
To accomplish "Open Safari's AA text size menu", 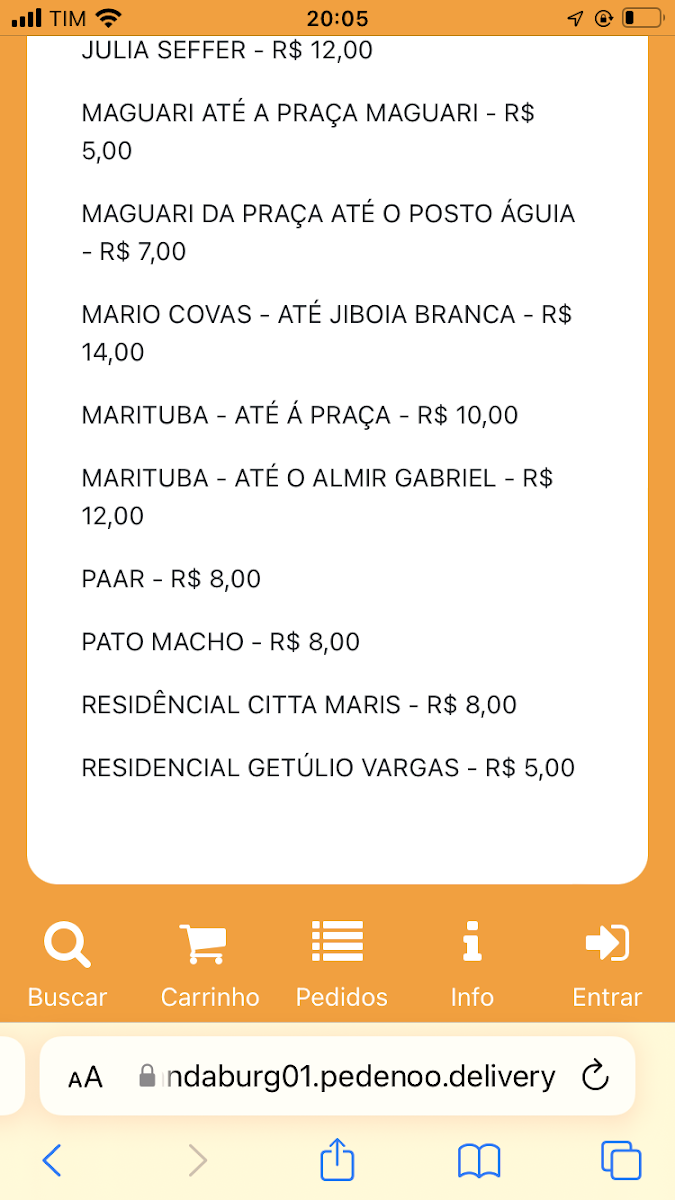I will (86, 1077).
